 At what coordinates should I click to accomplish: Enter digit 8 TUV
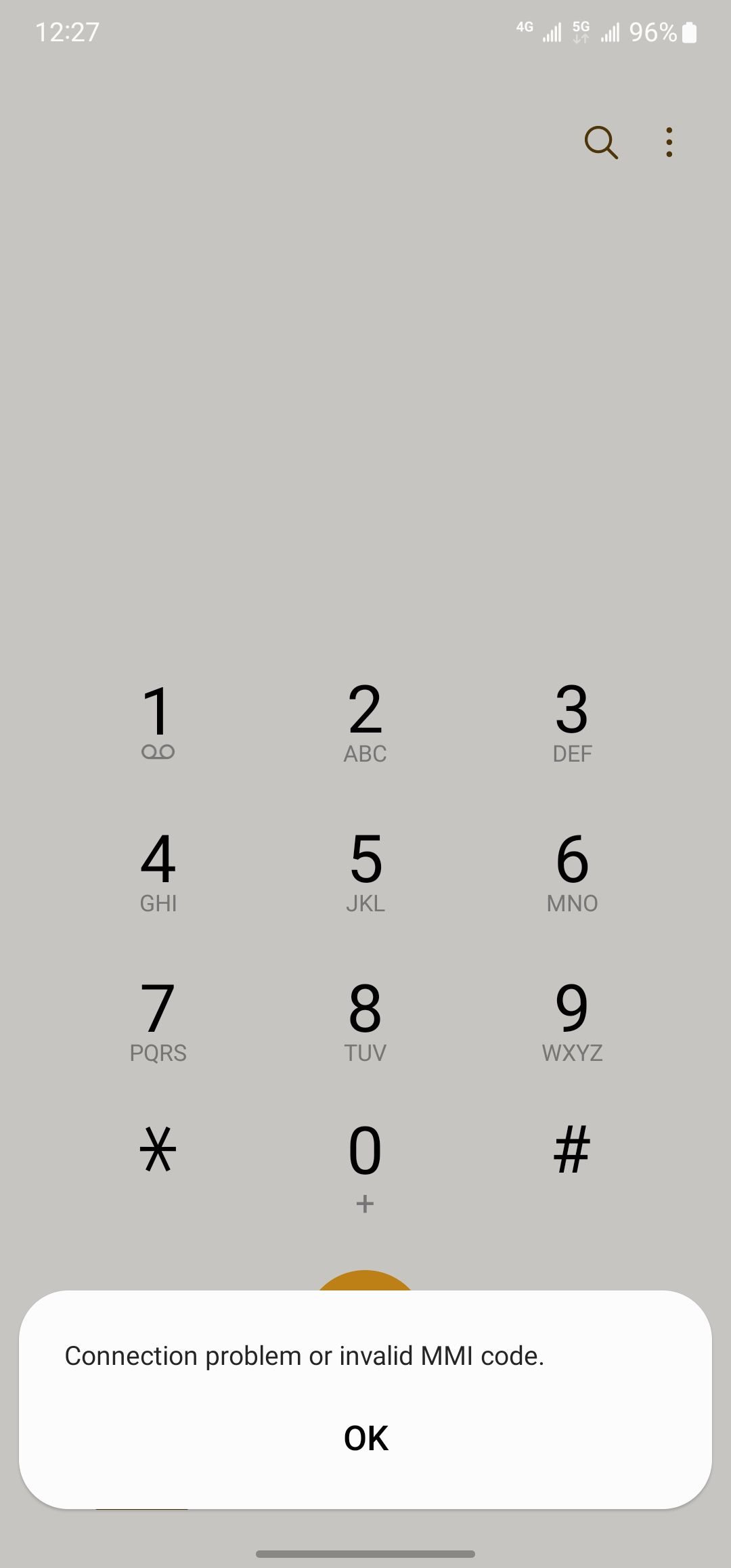pos(365,1021)
